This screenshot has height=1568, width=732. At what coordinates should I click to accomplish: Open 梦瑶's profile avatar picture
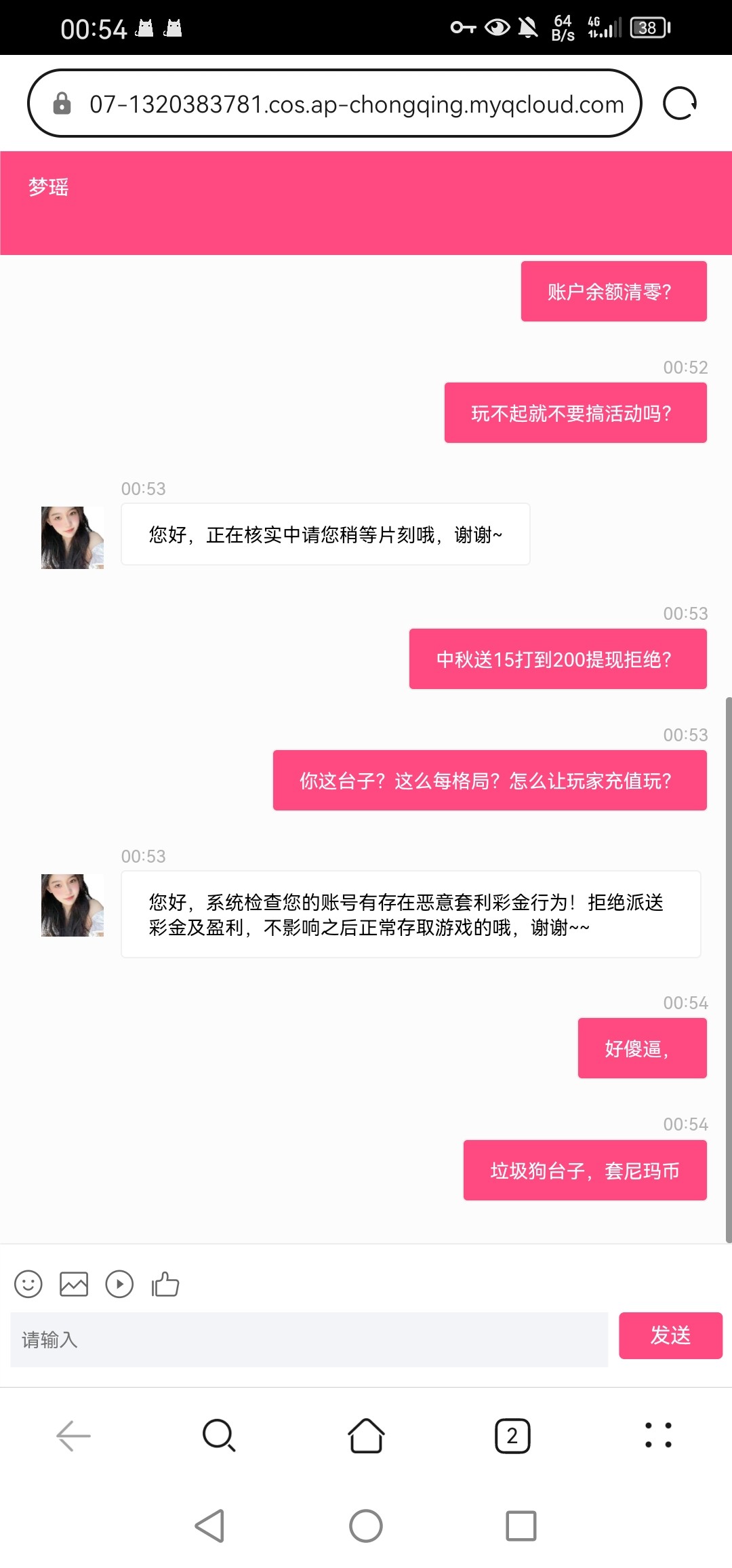(71, 536)
